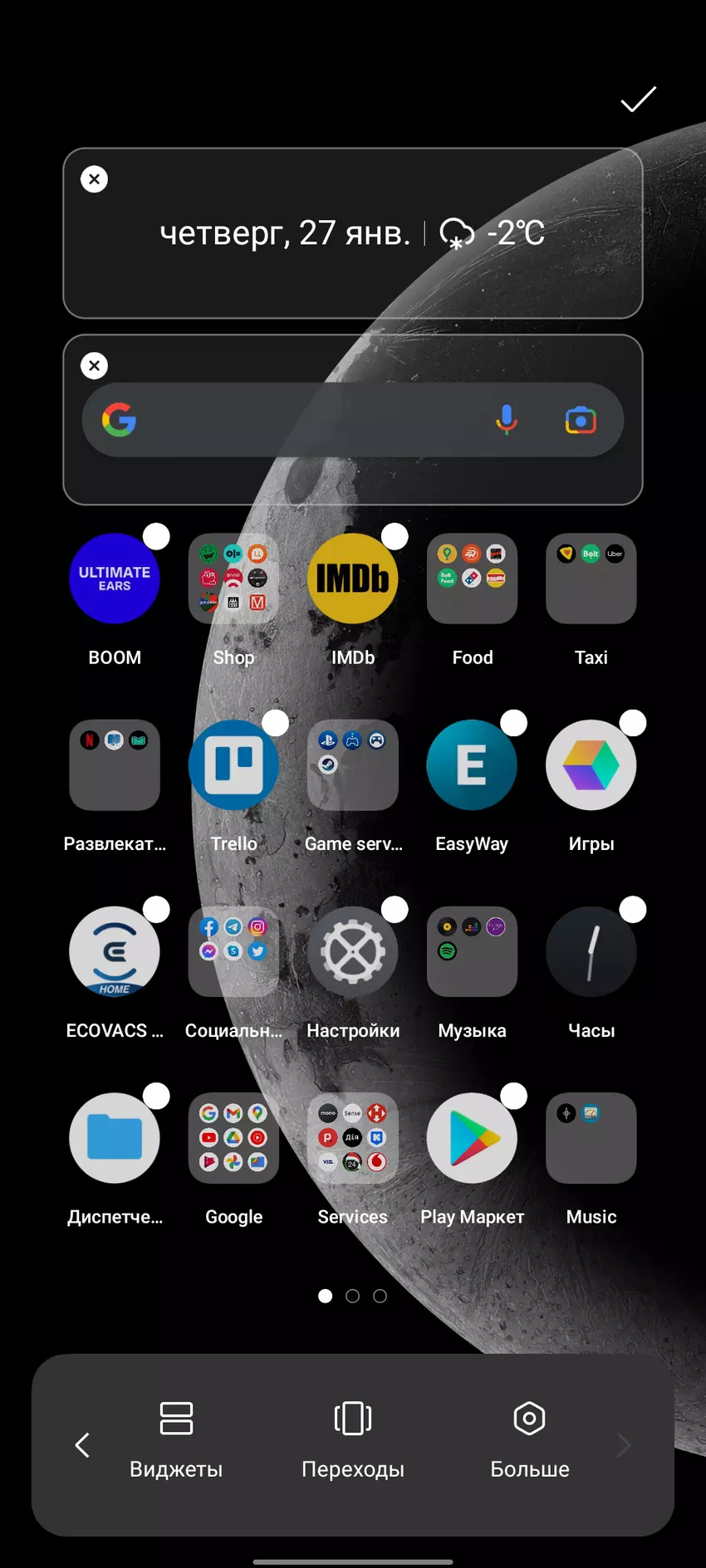Open Play Маркет
Viewport: 706px width, 1568px height.
(x=472, y=1138)
